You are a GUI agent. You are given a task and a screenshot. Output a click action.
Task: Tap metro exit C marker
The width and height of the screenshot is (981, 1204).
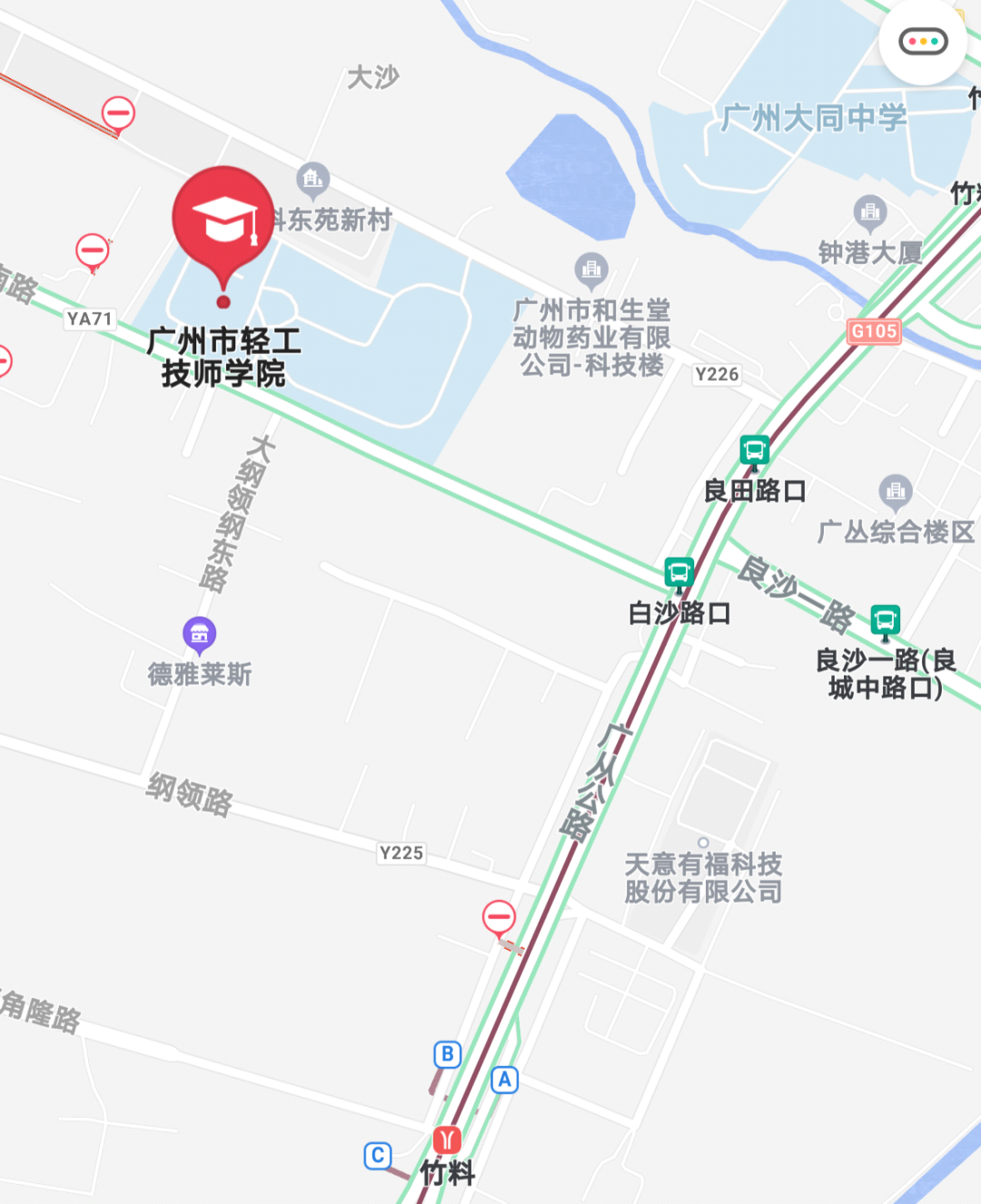point(378,1156)
